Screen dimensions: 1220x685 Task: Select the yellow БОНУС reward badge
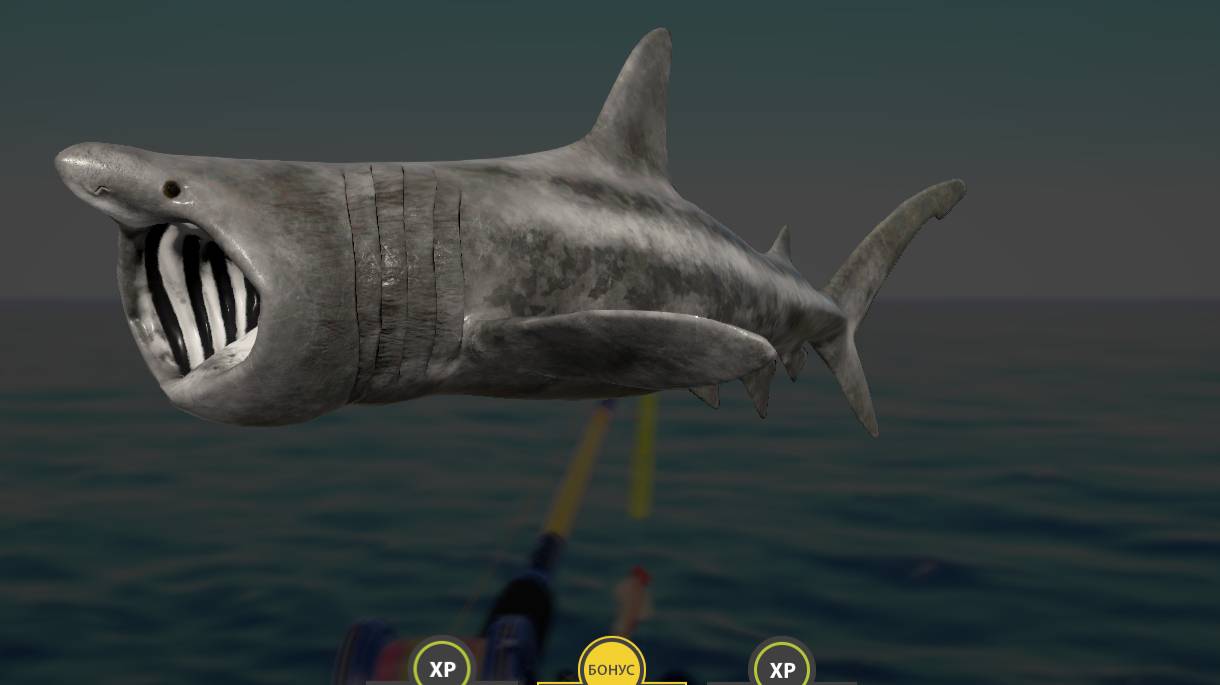point(611,666)
